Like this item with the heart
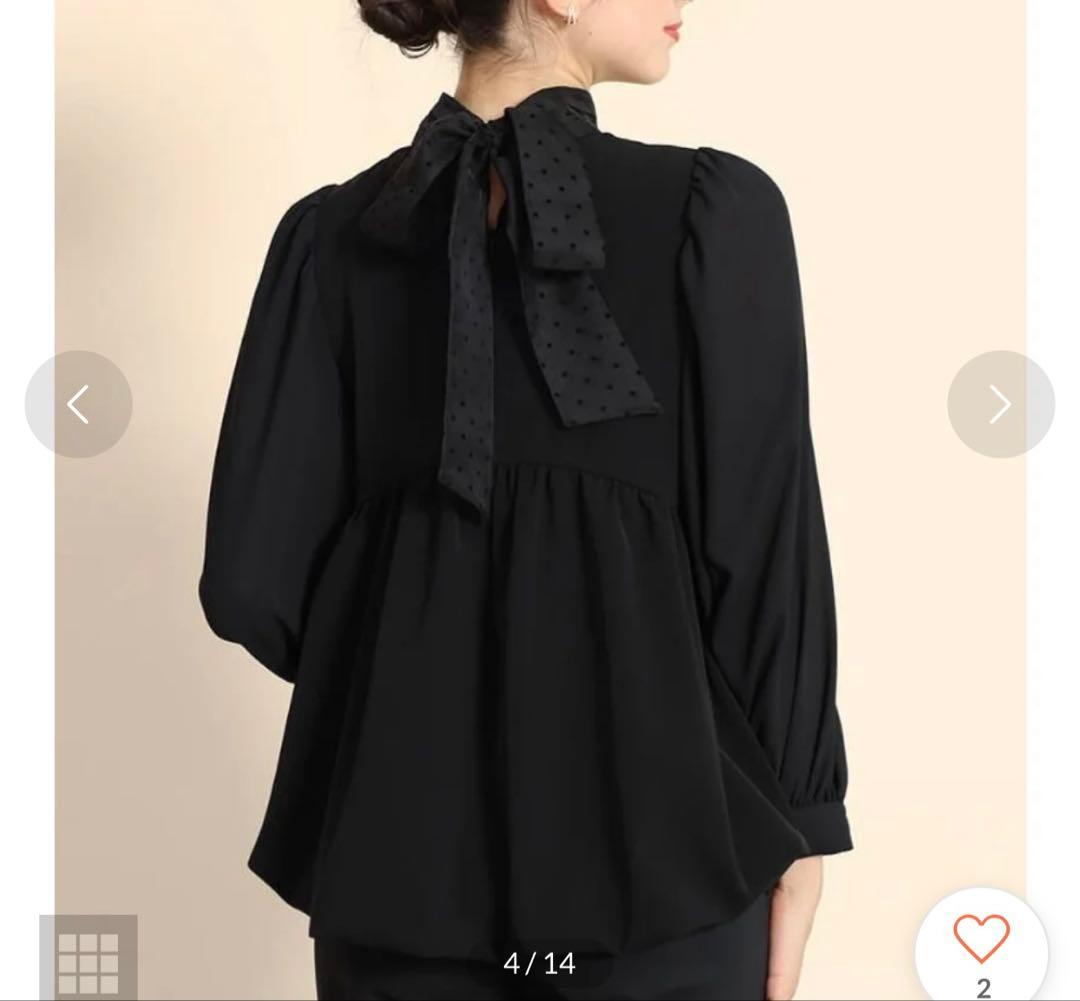The height and width of the screenshot is (1001, 1080). 980,940
